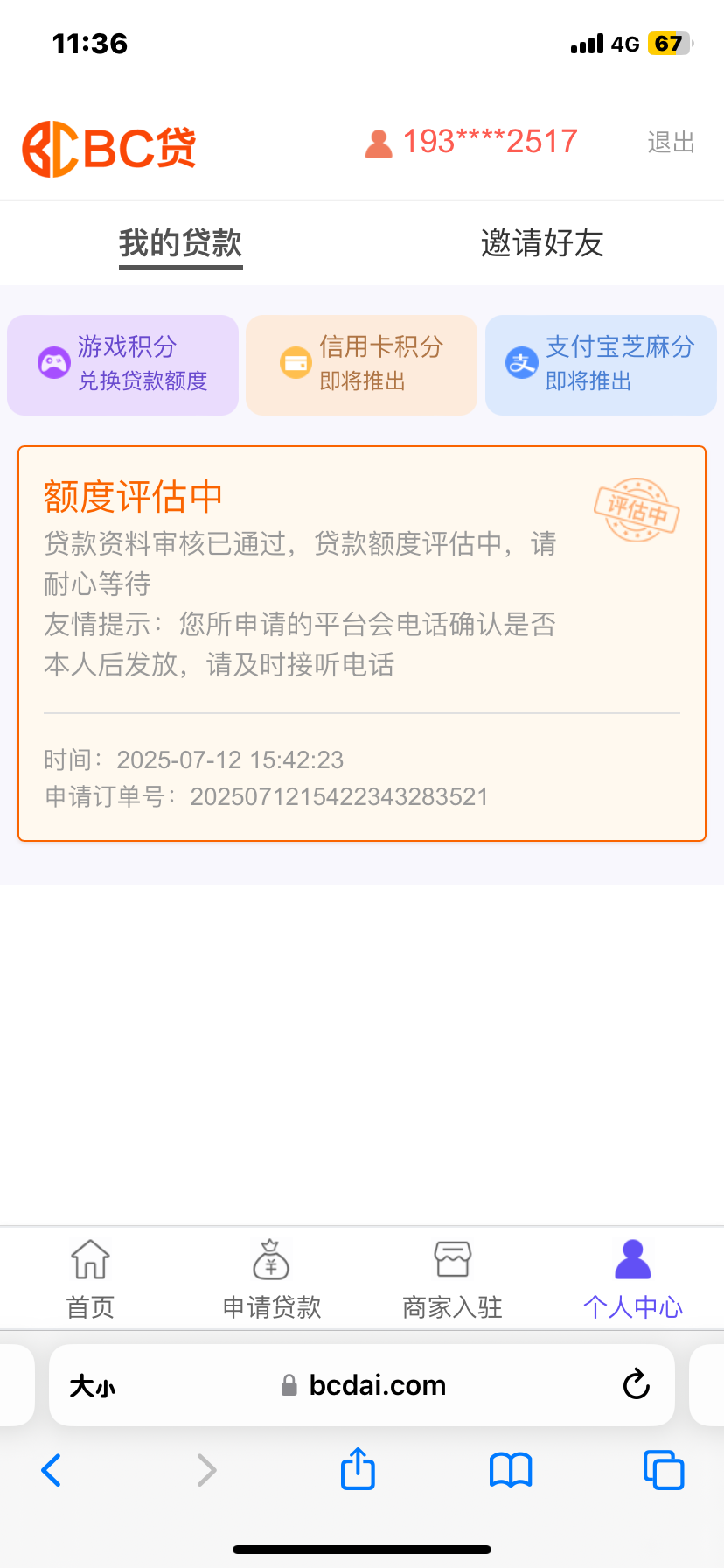Tap 退出 to log out
This screenshot has width=724, height=1568.
(x=671, y=143)
